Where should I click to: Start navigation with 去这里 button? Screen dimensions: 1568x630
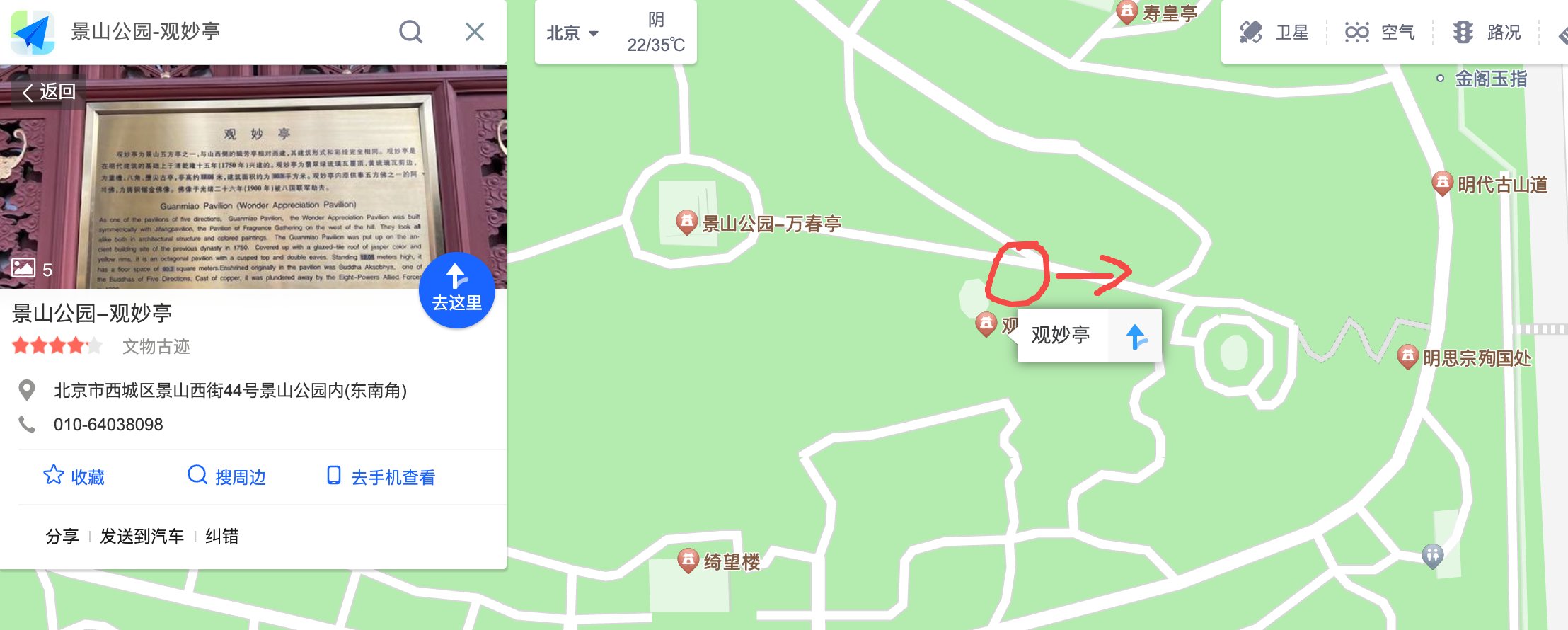(x=456, y=290)
